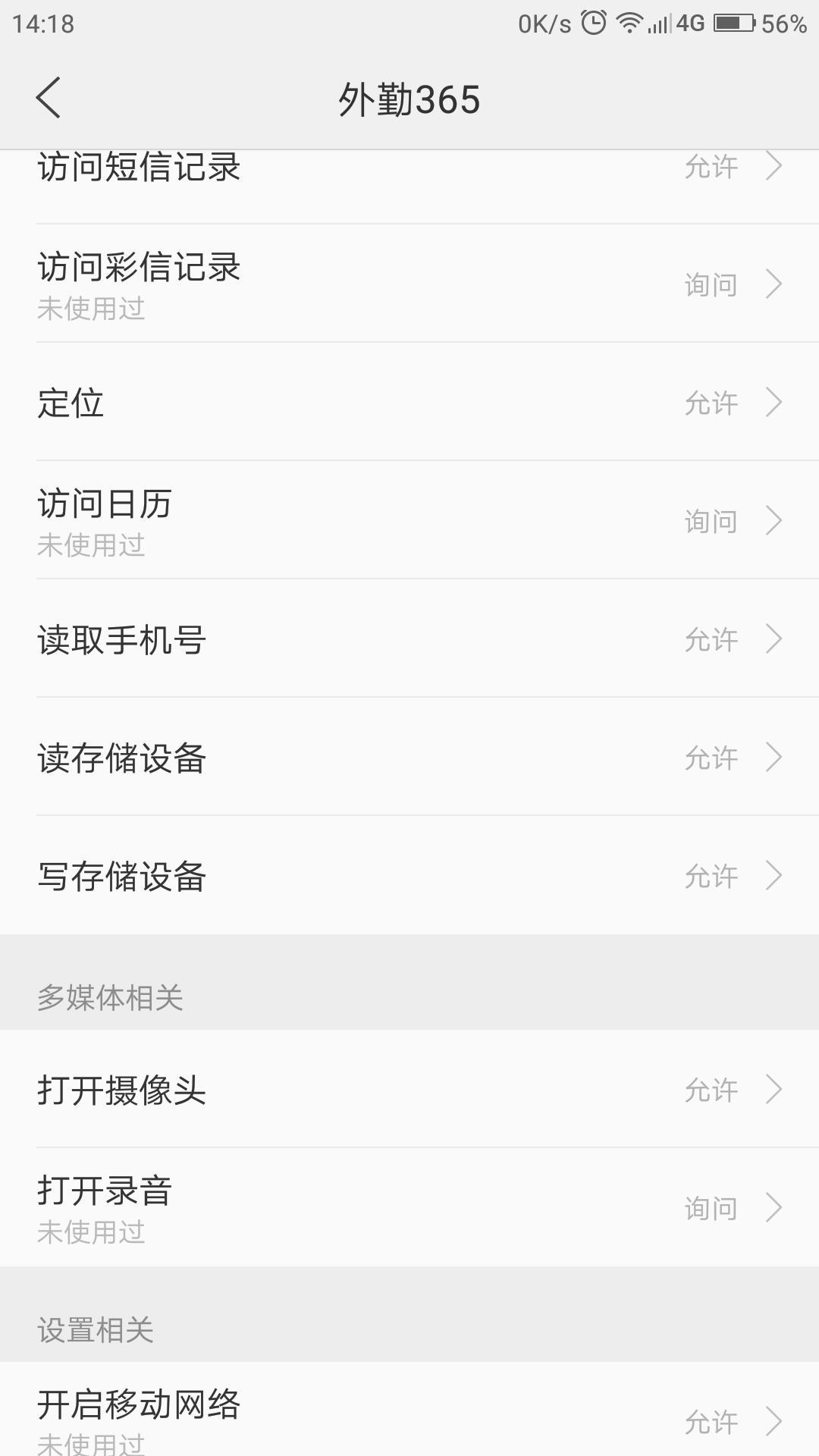Open the 读取手机号 permission setting
Viewport: 819px width, 1456px height.
tap(409, 639)
